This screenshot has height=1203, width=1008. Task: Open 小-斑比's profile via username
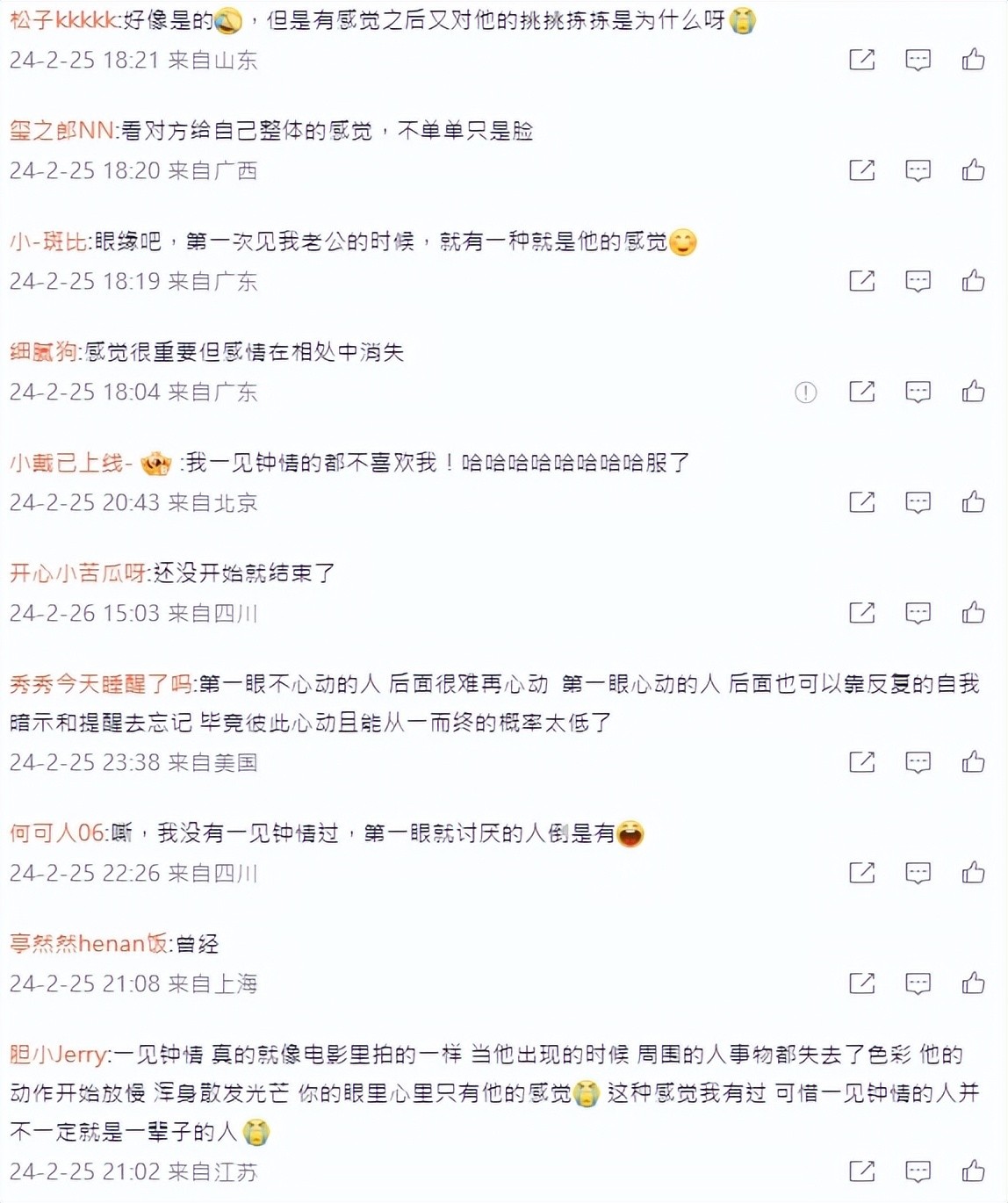click(x=48, y=241)
